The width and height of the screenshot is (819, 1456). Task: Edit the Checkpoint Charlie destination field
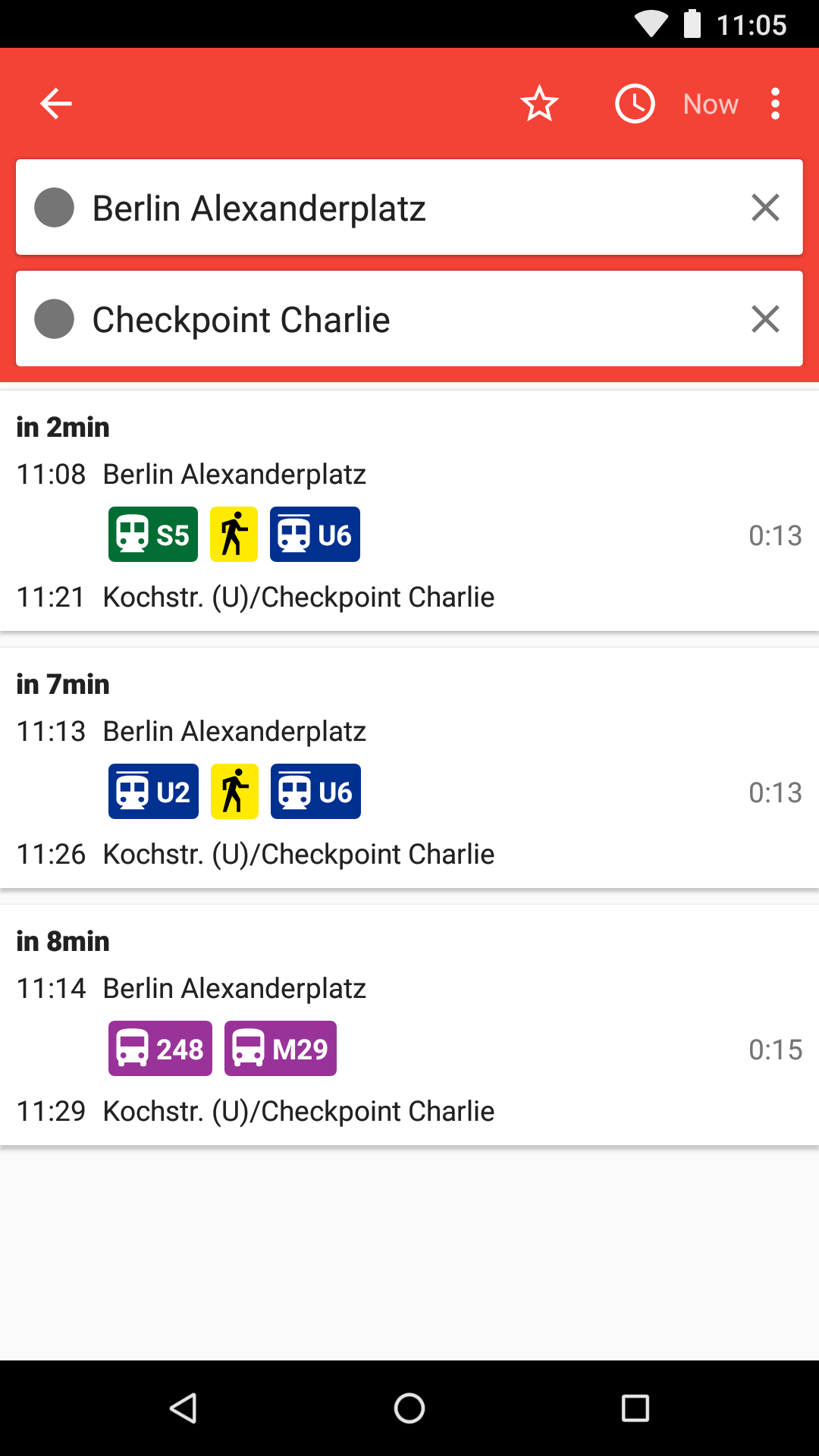click(379, 319)
